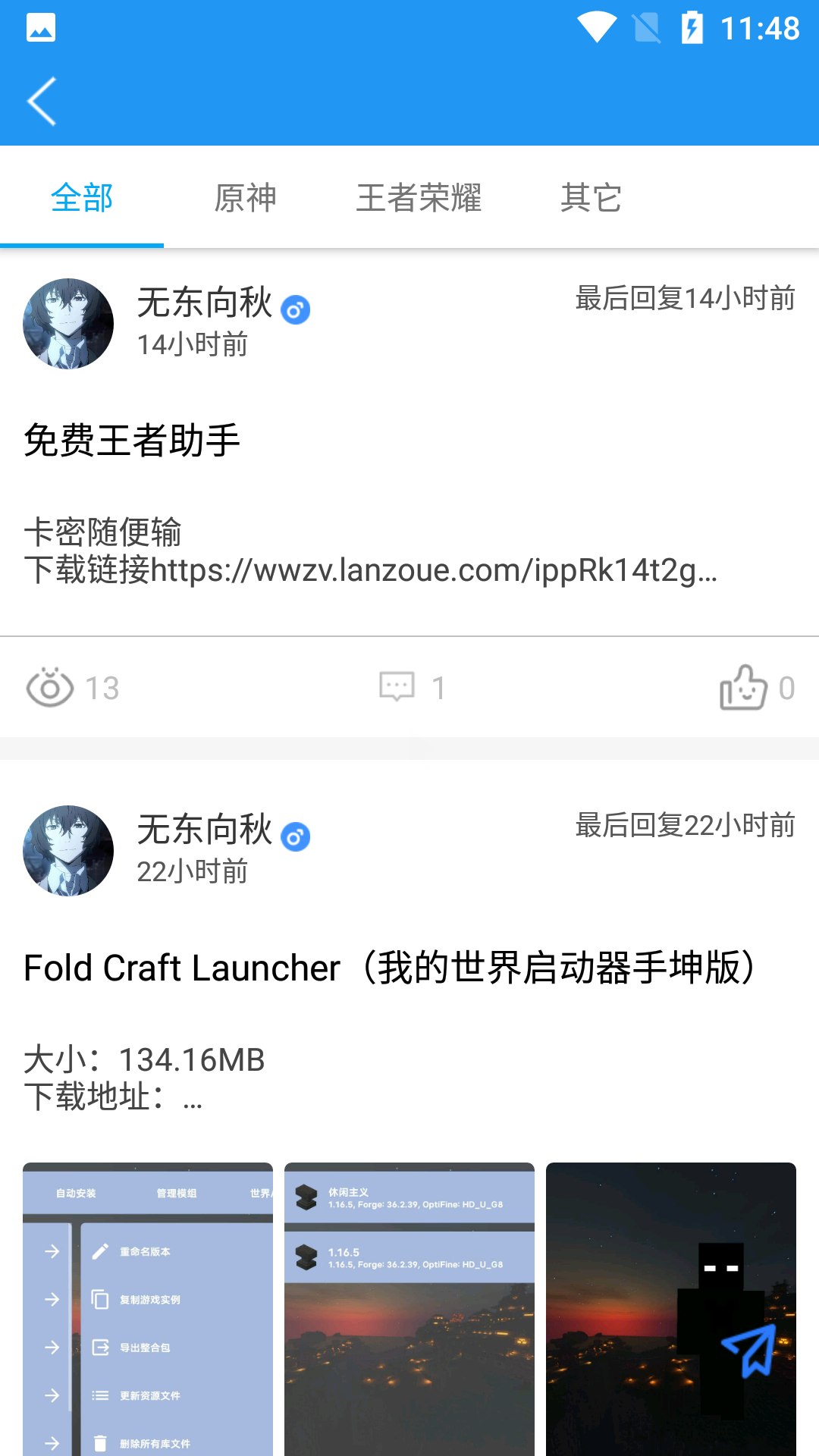Switch to the 全部 tab
Viewport: 819px width, 1456px height.
(82, 199)
